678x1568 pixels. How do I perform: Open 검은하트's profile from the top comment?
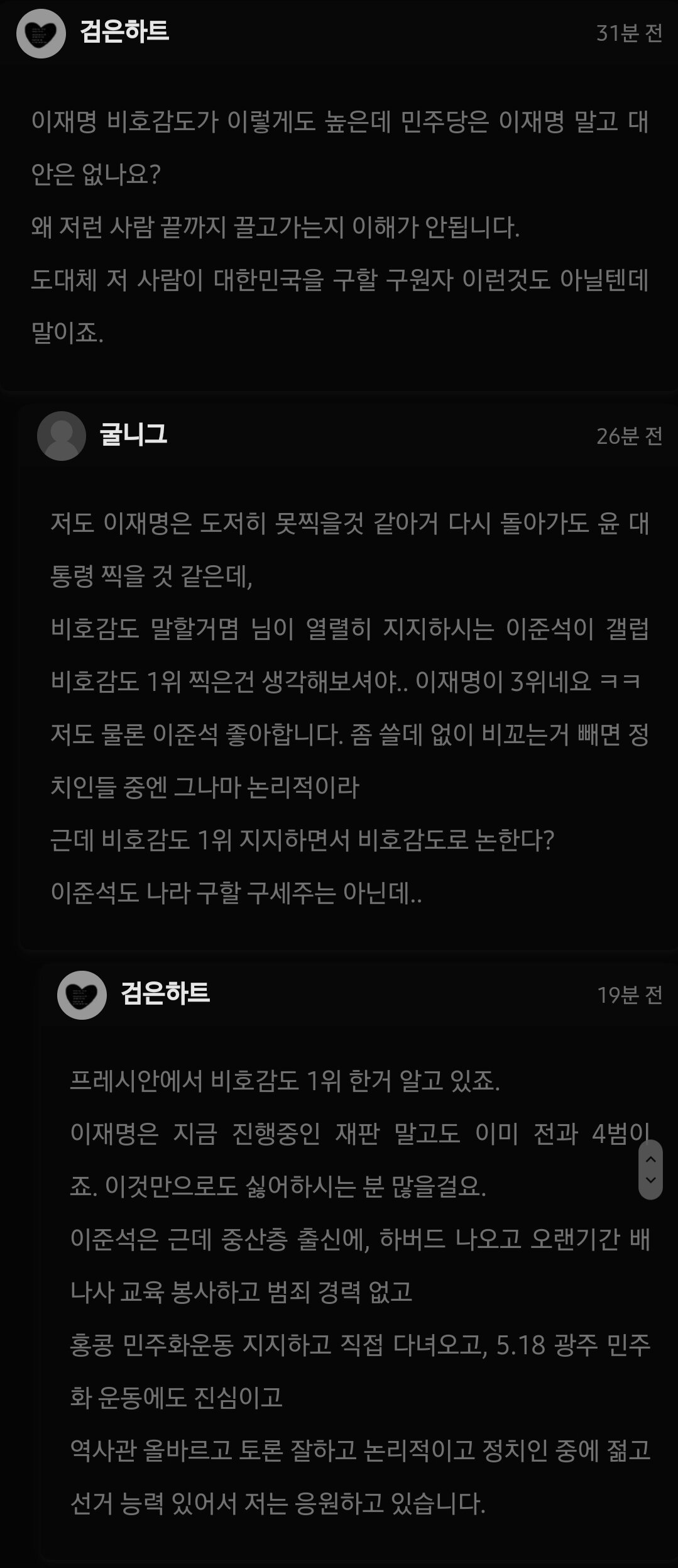point(41,33)
